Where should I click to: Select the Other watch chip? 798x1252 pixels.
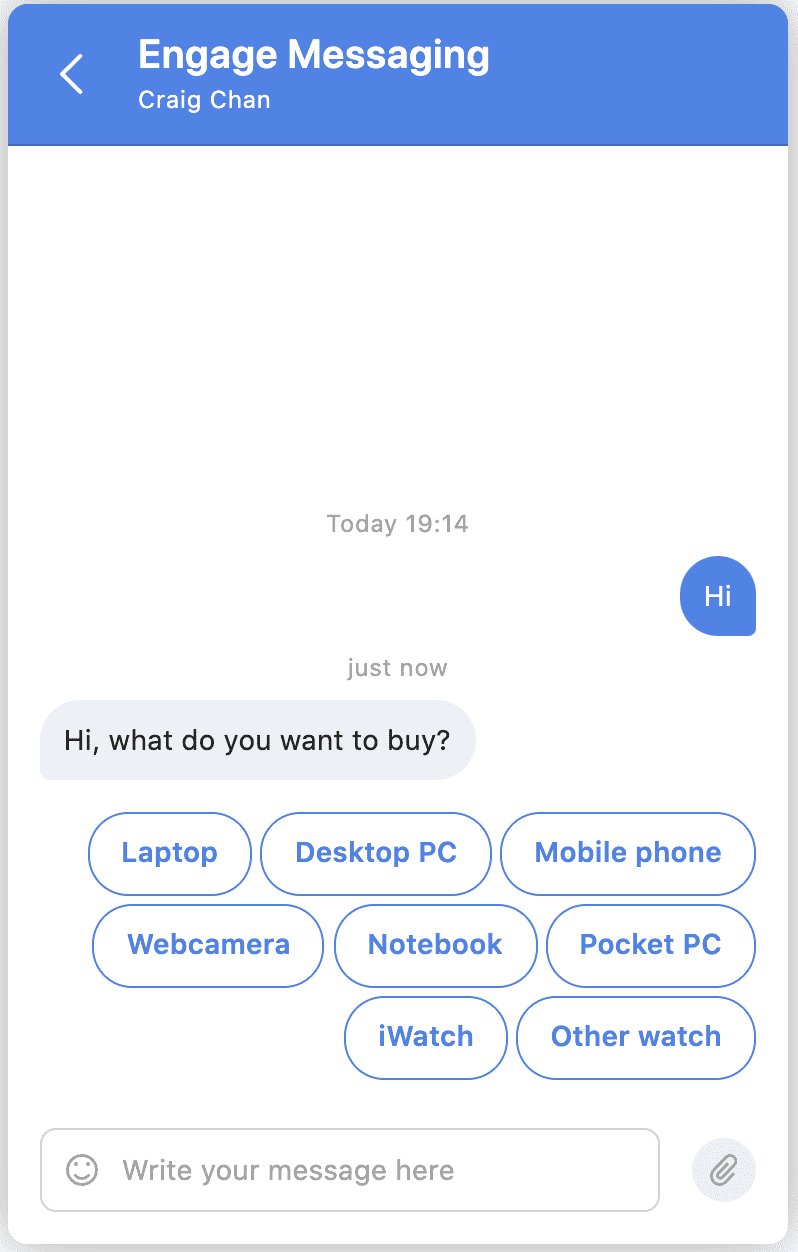tap(636, 1037)
